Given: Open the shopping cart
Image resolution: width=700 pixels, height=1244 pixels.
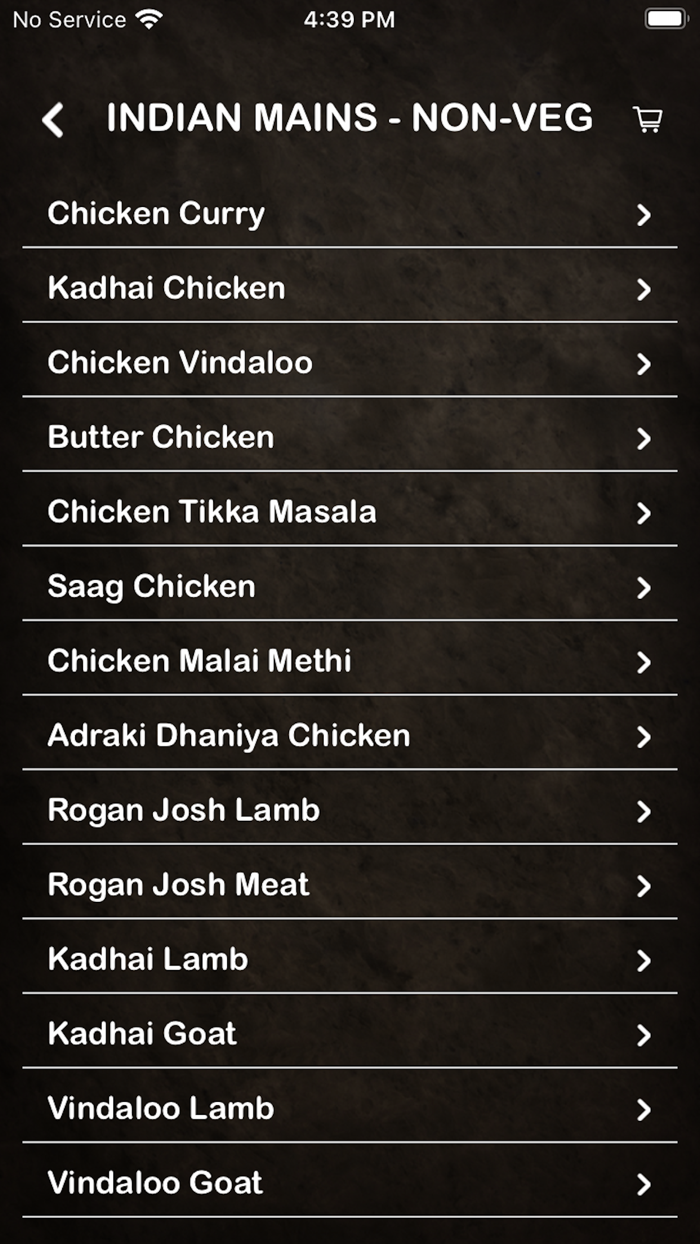Looking at the screenshot, I should pyautogui.click(x=647, y=120).
